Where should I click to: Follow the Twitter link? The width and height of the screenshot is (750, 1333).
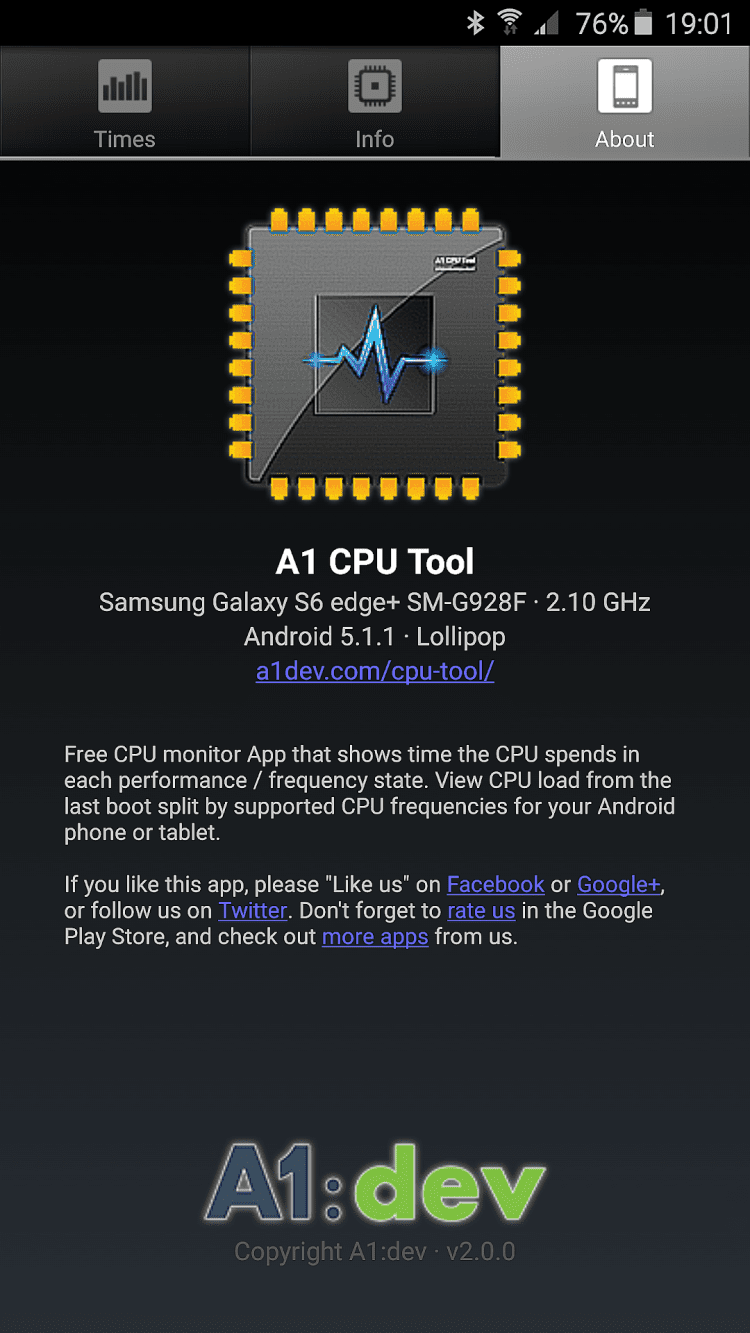253,911
